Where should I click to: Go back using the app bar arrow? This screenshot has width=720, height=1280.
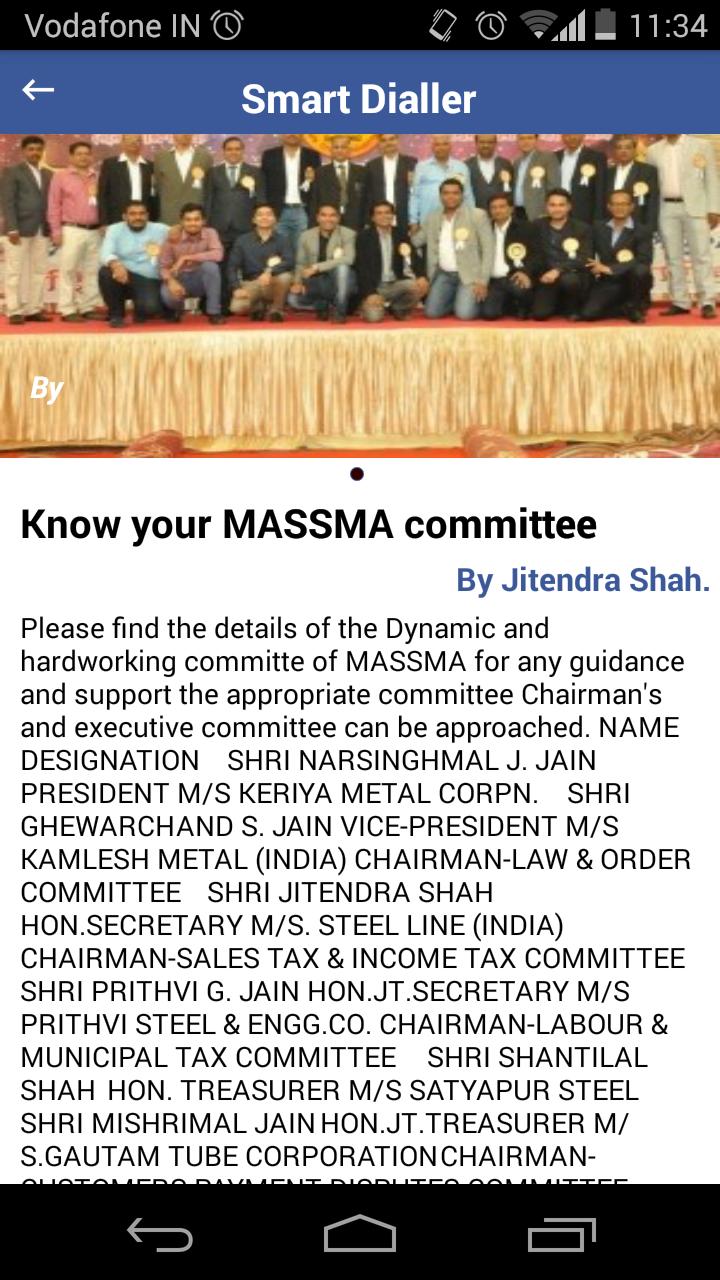pyautogui.click(x=39, y=91)
